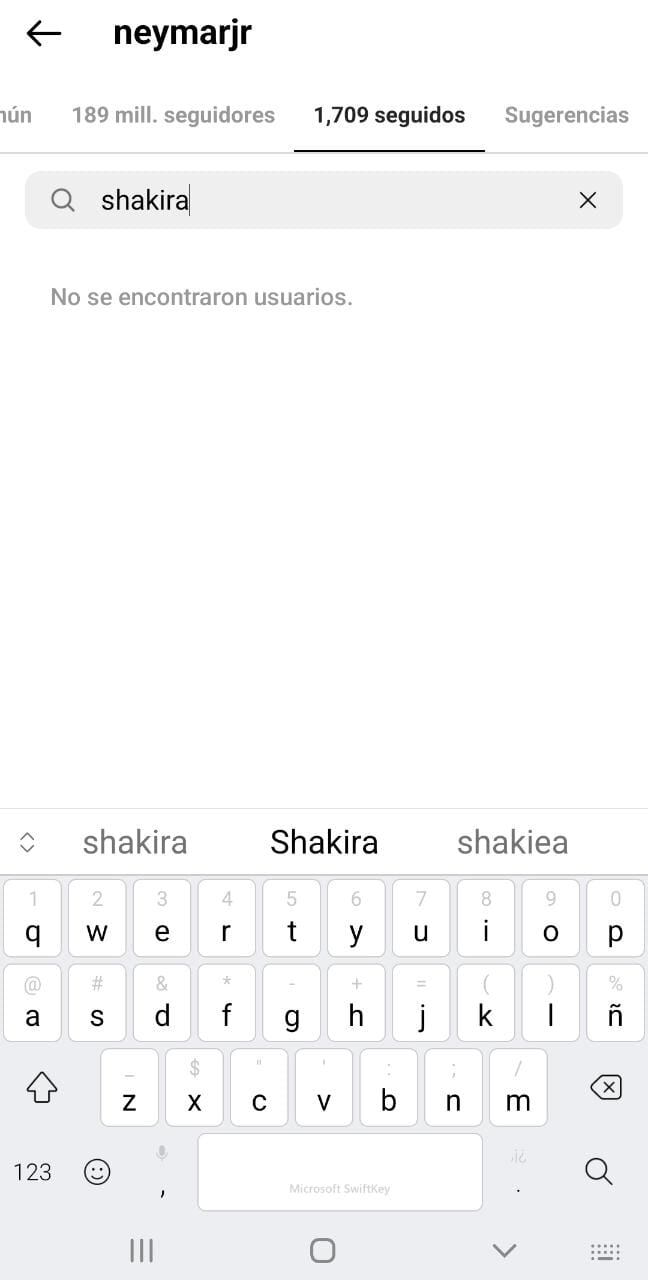Switch to the 189 mill. seguidores tab
Screen dimensions: 648x1280
tap(173, 115)
